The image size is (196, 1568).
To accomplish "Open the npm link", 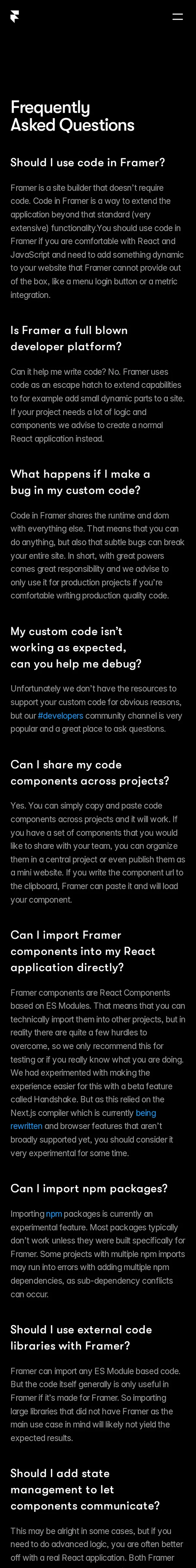I will coord(54,1214).
